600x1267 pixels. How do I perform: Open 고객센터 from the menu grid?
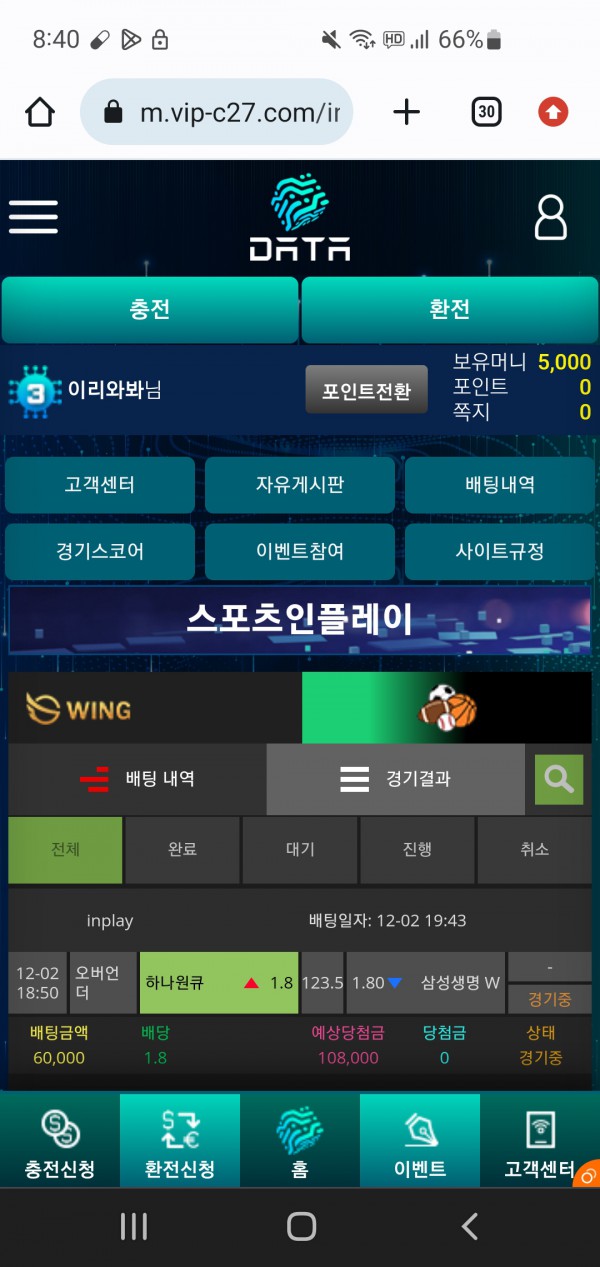pos(100,485)
